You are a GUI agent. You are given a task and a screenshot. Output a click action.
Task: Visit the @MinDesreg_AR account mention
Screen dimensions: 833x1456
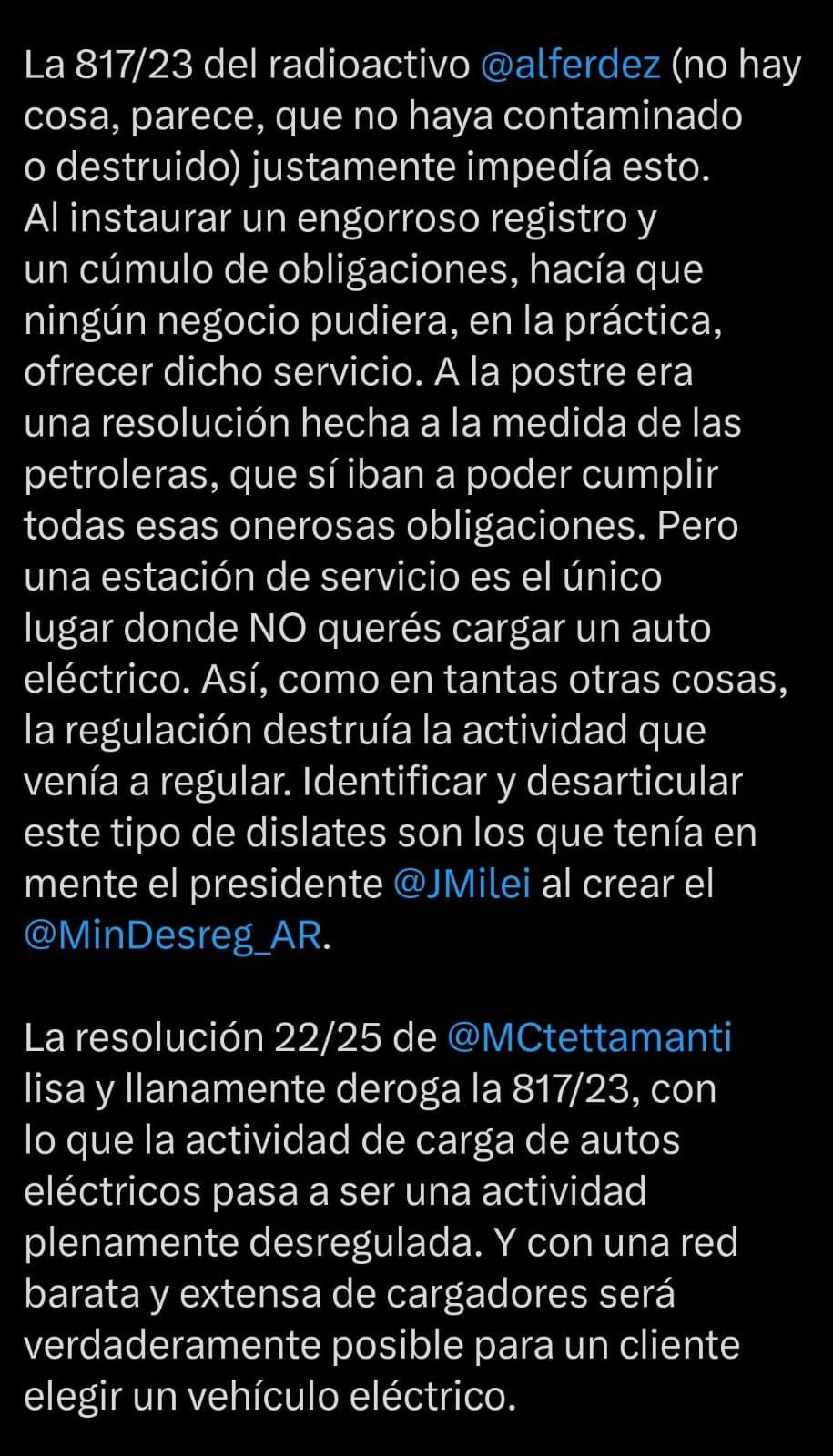click(x=173, y=935)
